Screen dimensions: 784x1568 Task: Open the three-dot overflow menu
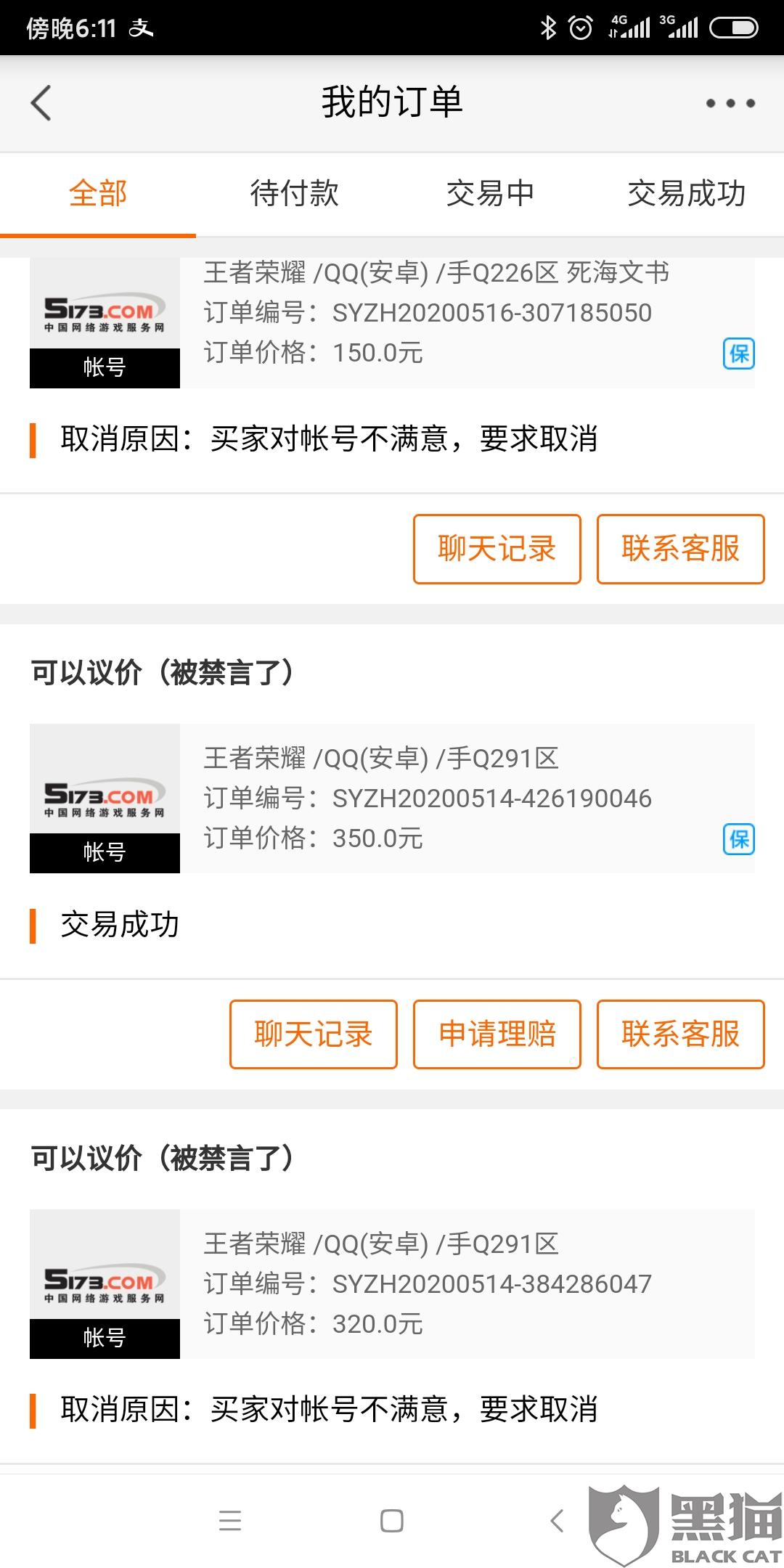click(x=730, y=103)
